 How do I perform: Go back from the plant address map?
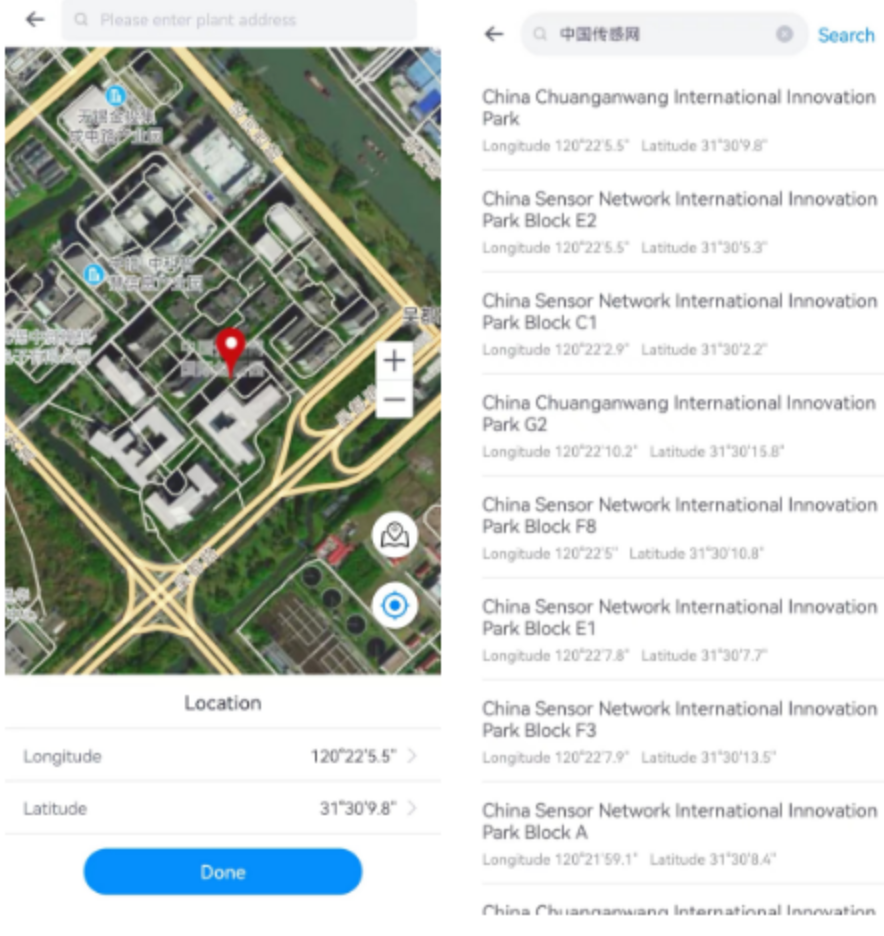point(35,20)
